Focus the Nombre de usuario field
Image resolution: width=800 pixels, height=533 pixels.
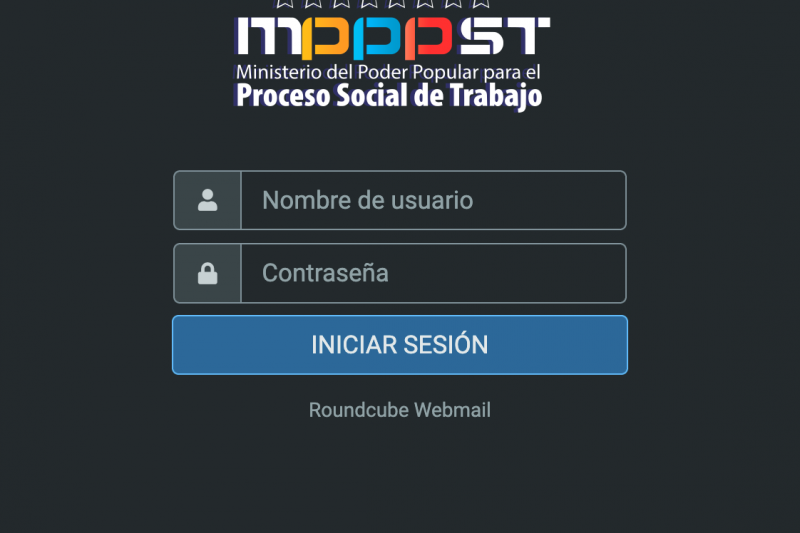pos(432,200)
